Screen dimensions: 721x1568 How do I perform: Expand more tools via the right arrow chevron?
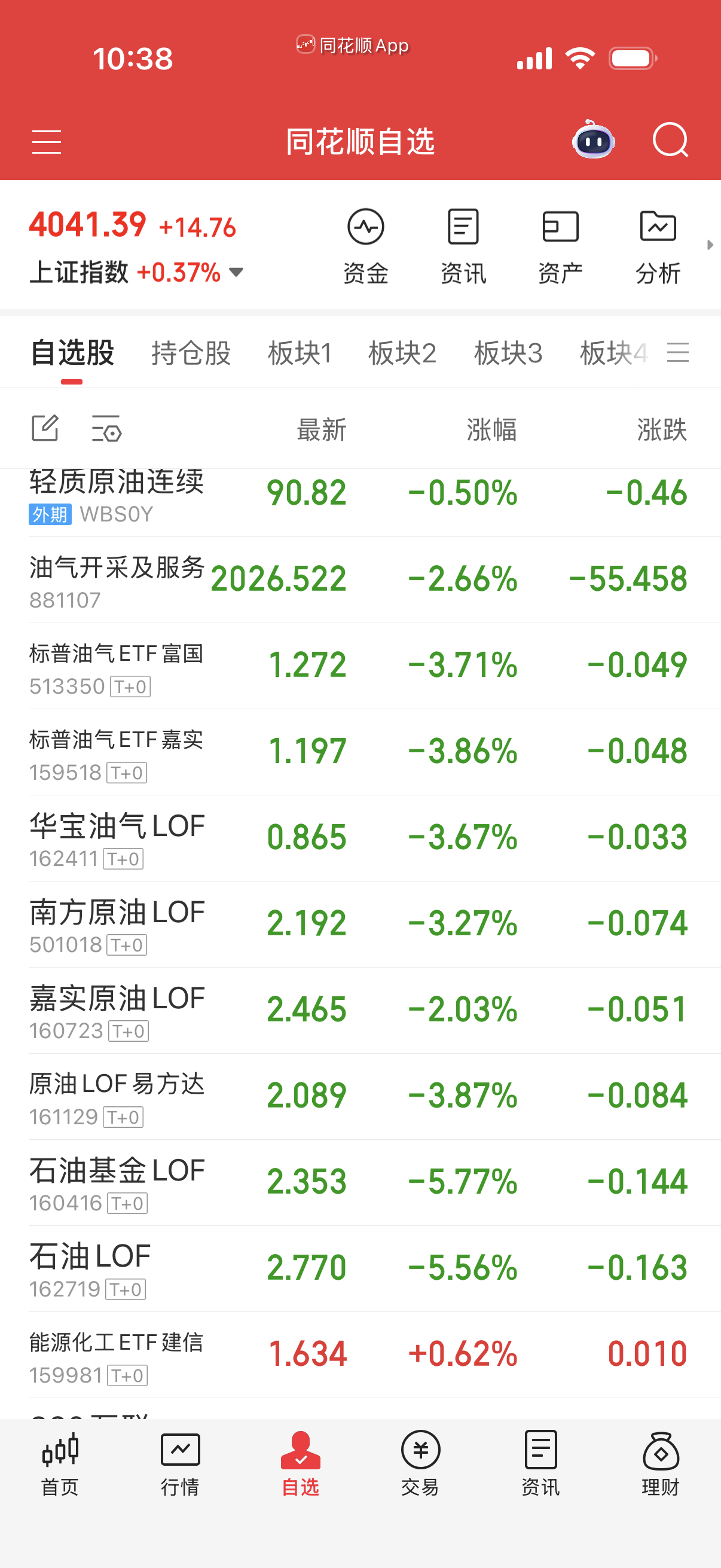[x=711, y=245]
